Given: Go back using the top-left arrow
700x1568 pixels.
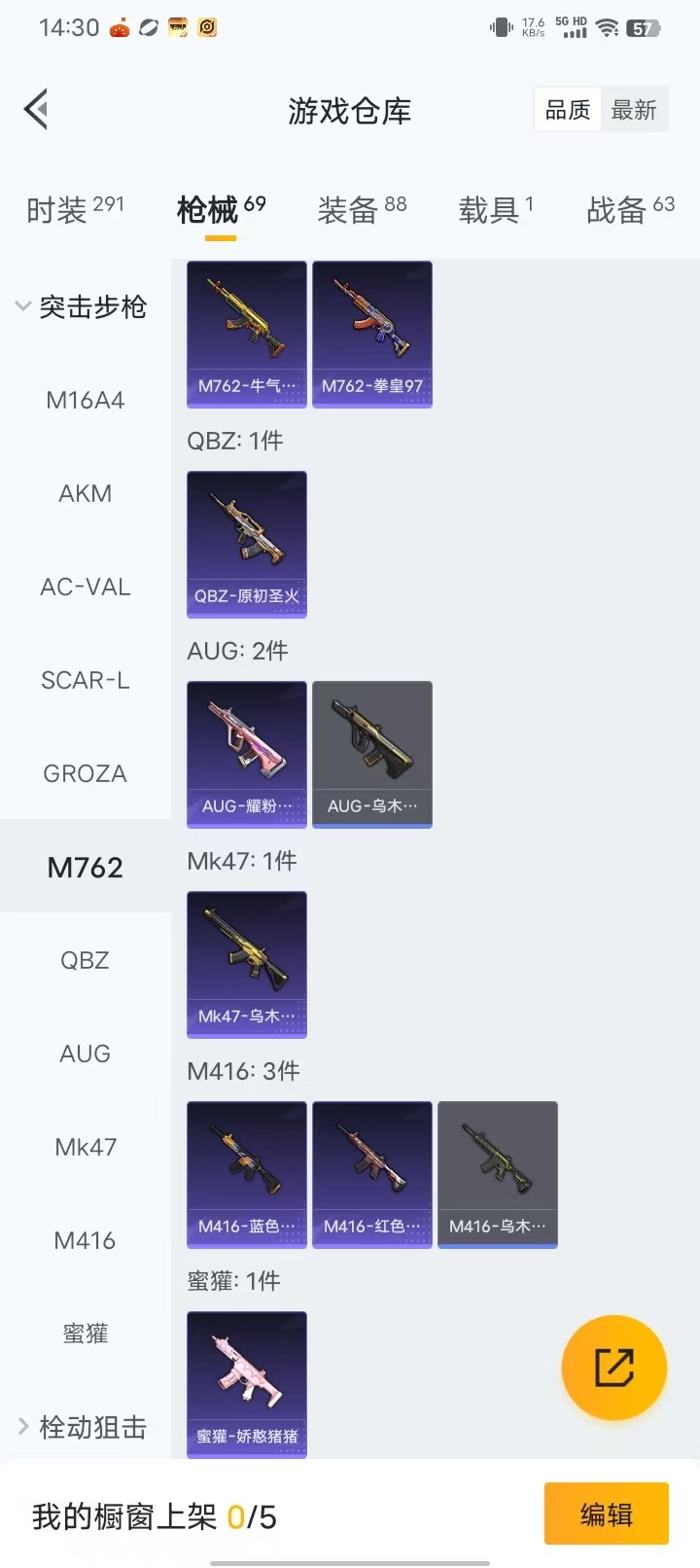Looking at the screenshot, I should point(37,109).
